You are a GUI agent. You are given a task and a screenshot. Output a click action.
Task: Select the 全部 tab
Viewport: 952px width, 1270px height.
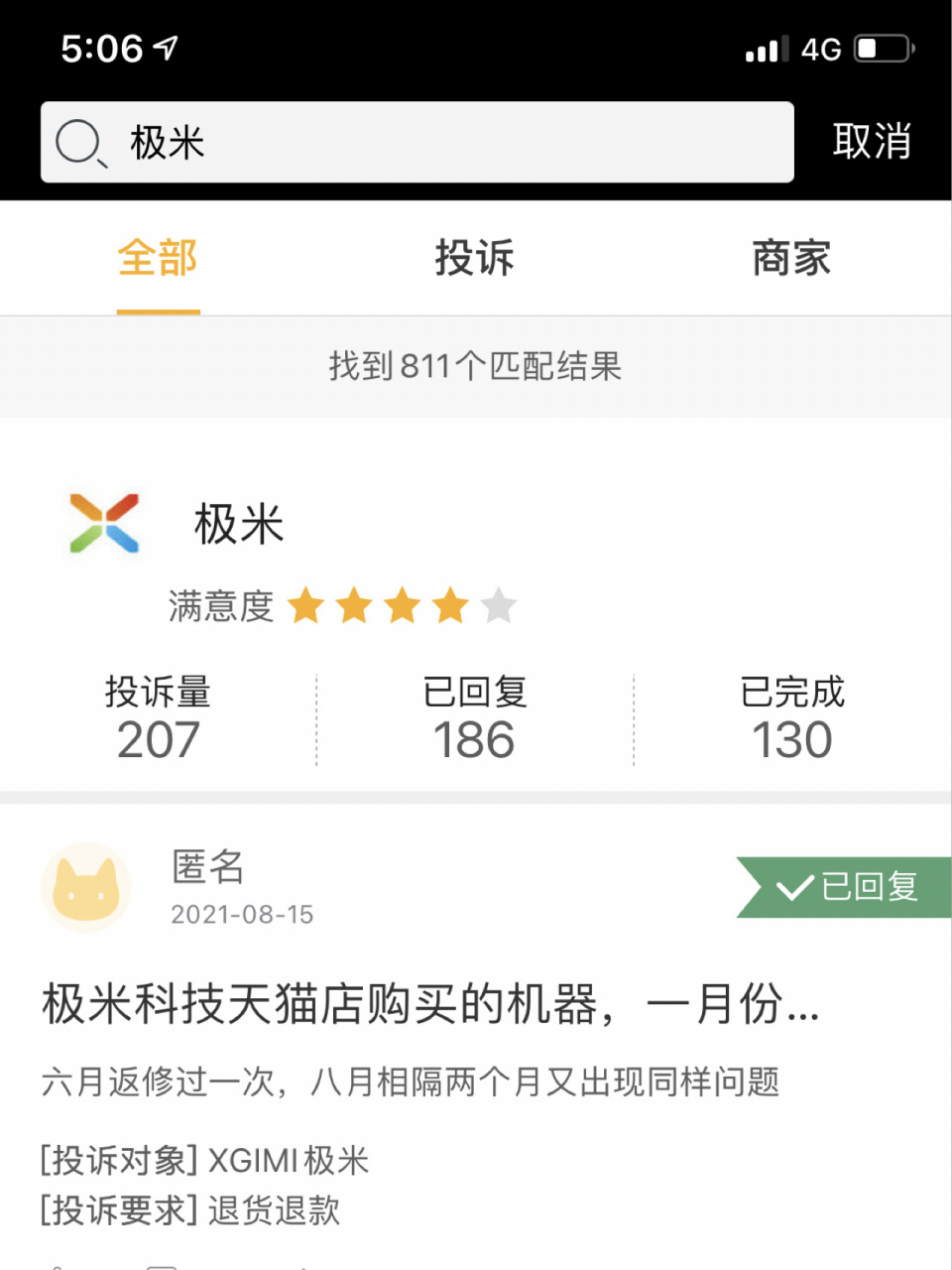157,258
